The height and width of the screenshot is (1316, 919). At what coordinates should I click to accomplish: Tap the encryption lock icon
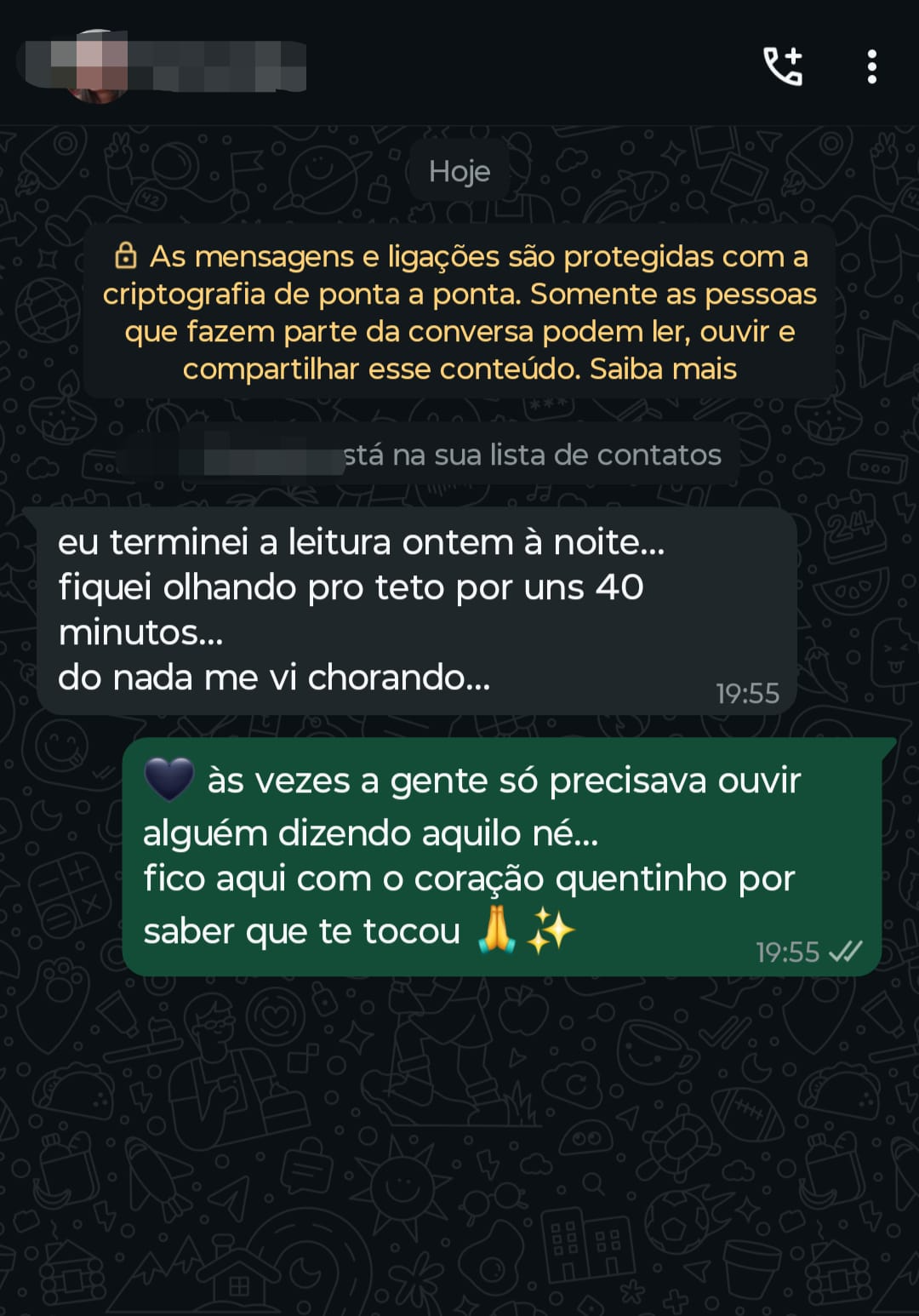tap(128, 254)
